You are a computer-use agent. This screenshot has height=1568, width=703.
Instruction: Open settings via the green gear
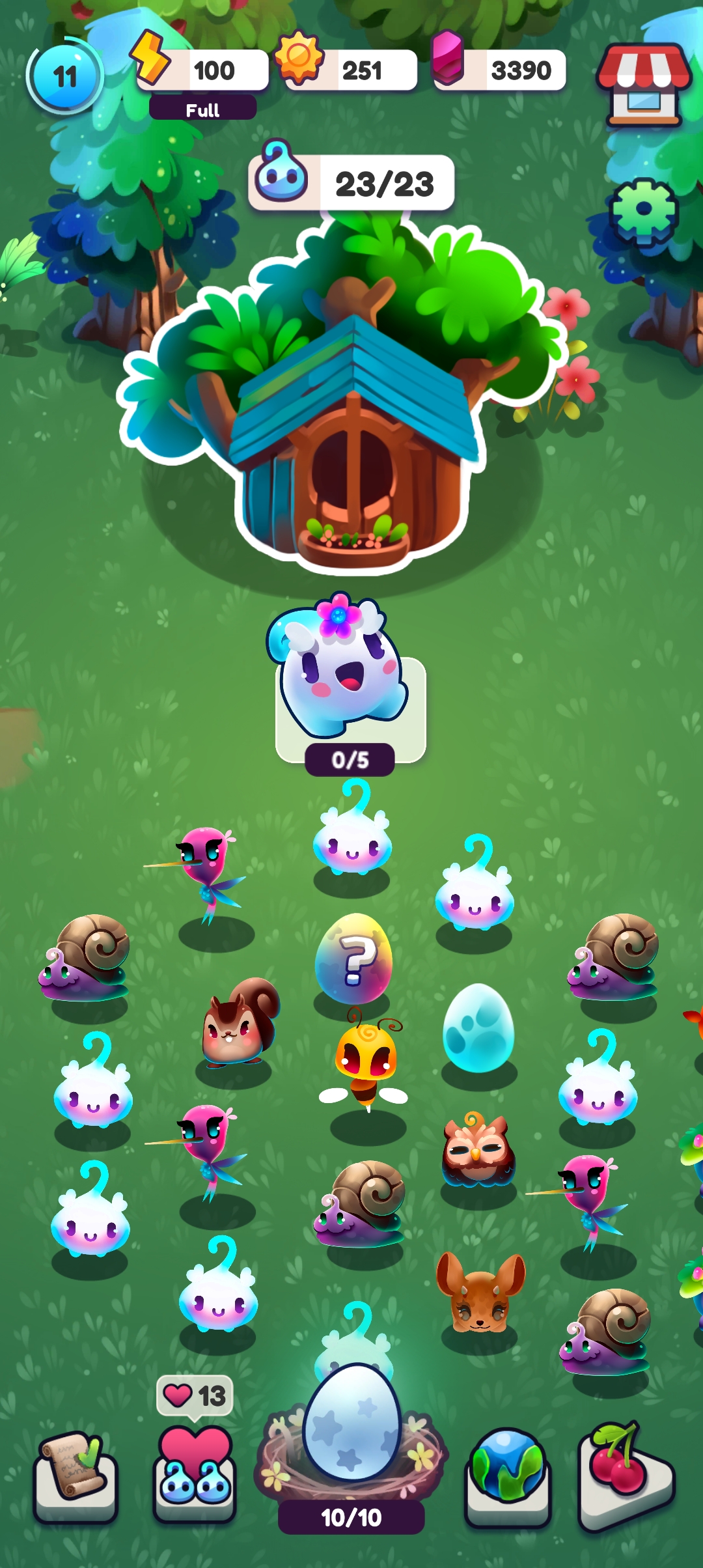644,210
